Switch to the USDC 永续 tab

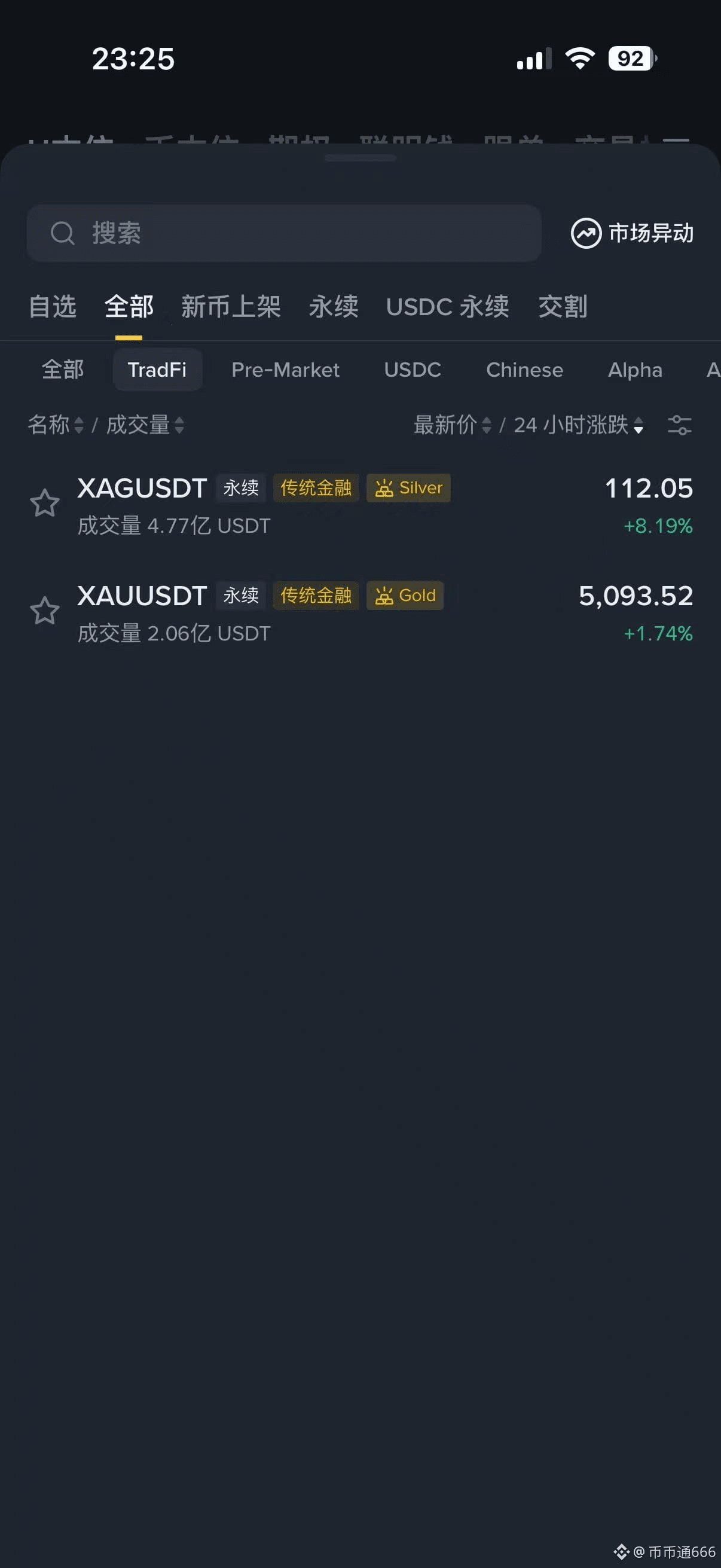447,306
